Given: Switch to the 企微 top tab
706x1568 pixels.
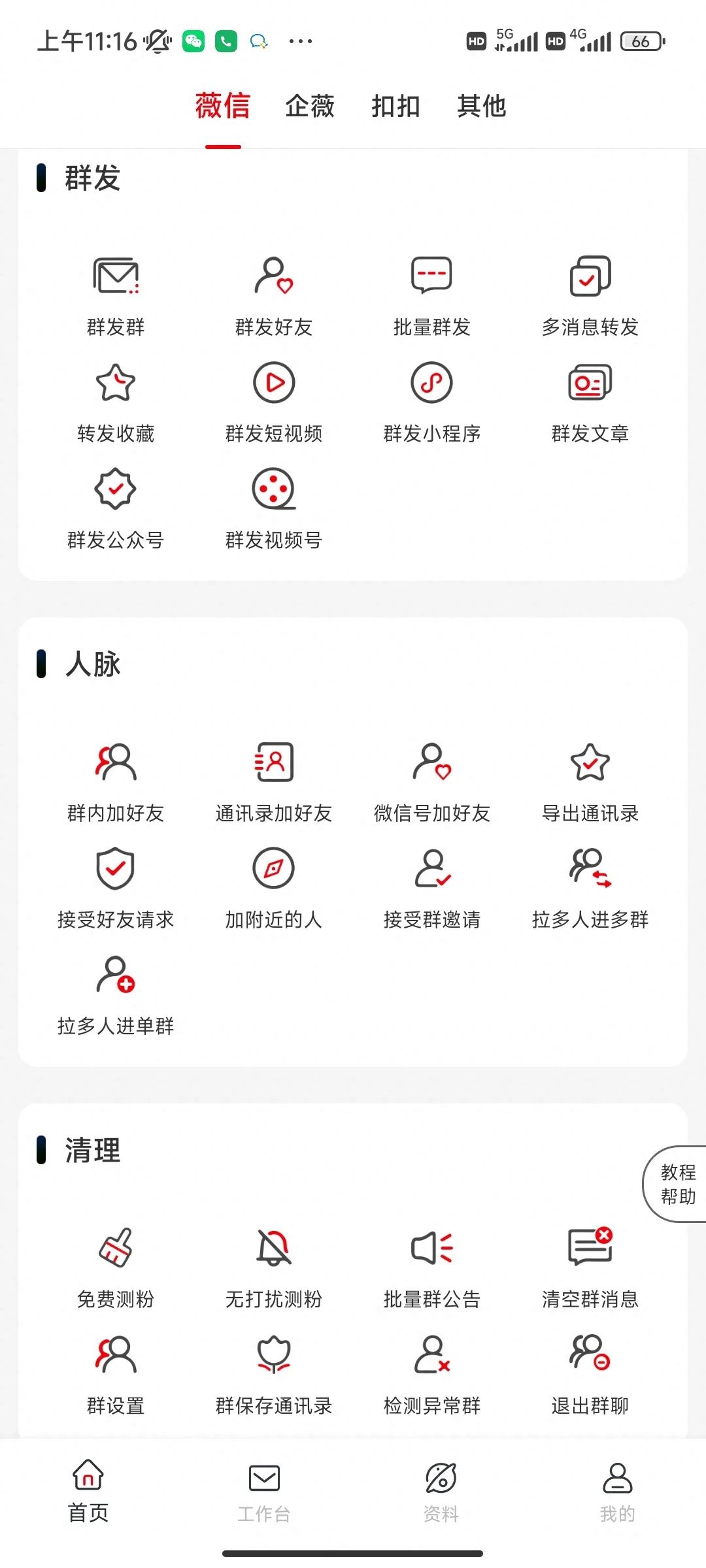Looking at the screenshot, I should (309, 106).
